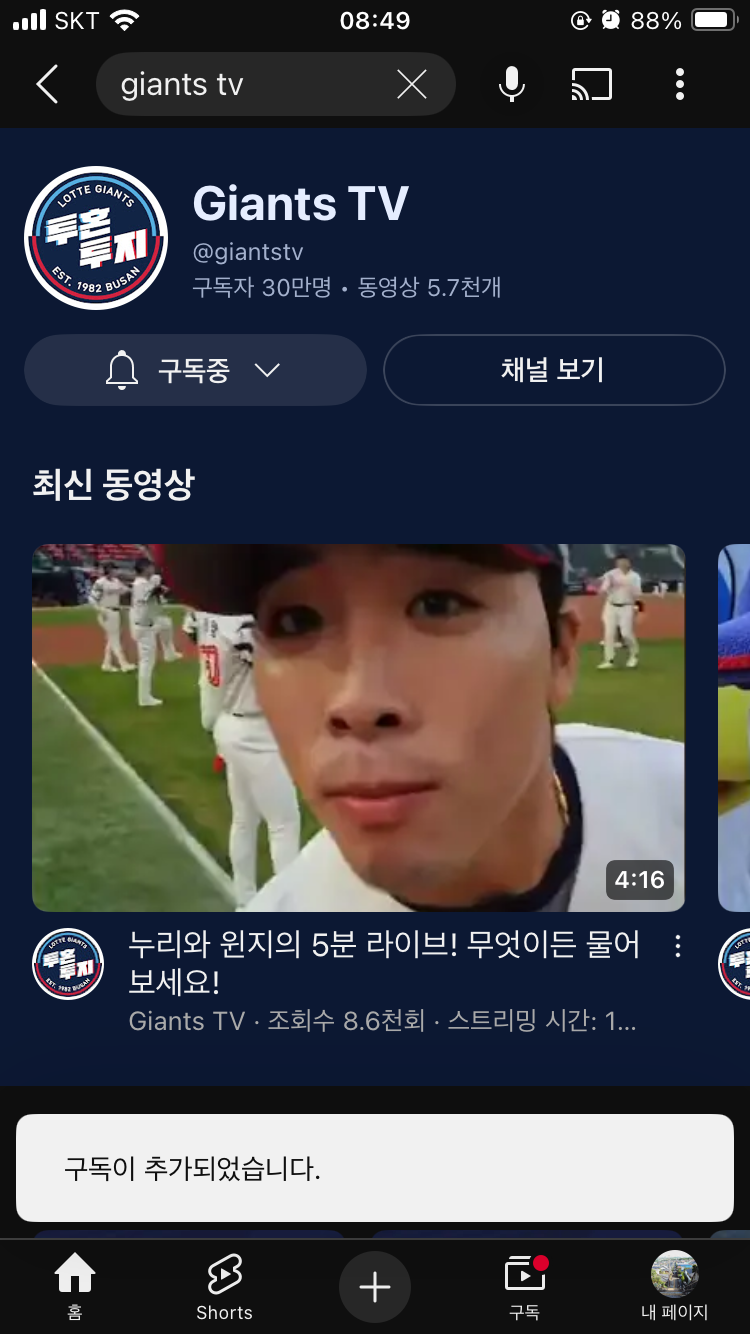Image resolution: width=750 pixels, height=1334 pixels.
Task: Open the Shorts section from bottom navigation
Action: (x=224, y=1285)
